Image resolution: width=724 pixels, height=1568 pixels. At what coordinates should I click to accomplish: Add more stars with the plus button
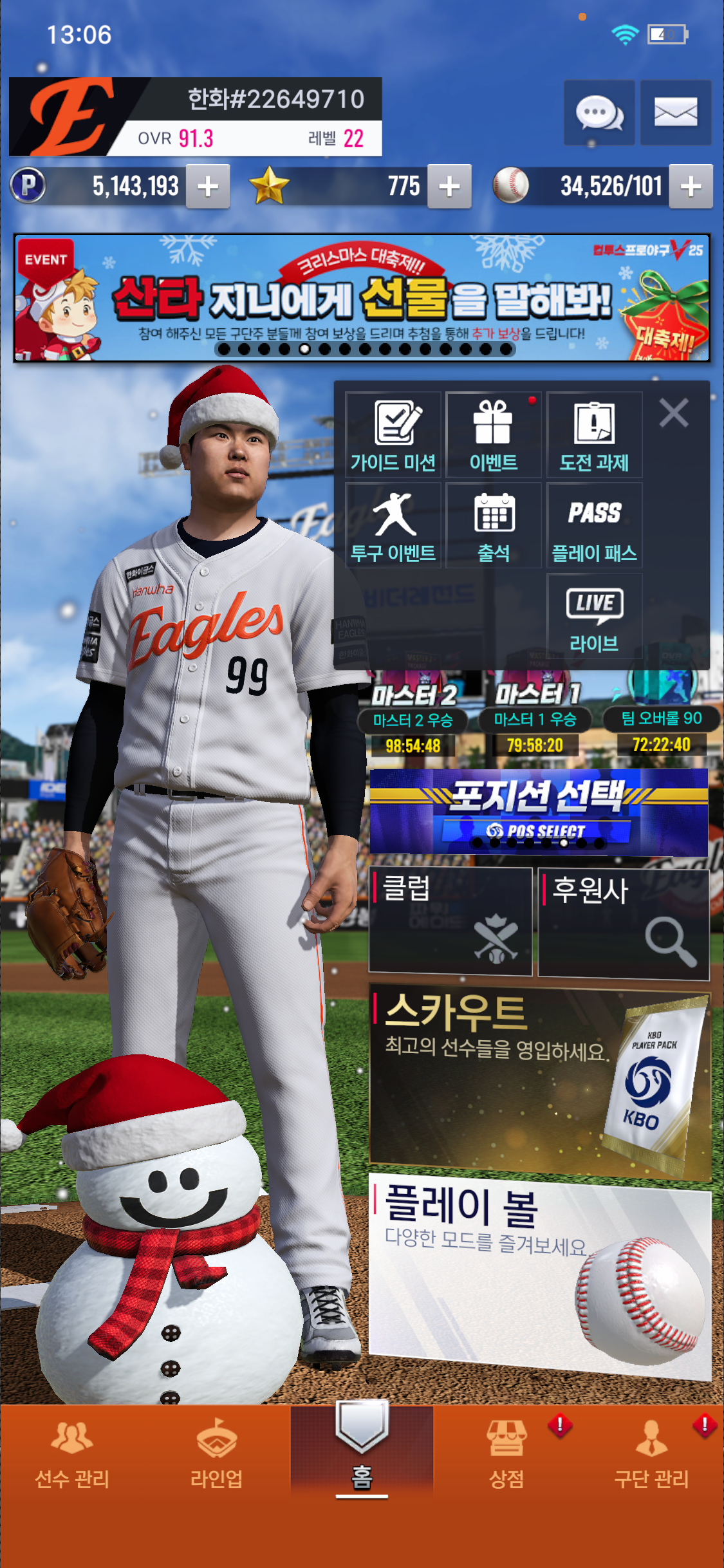point(449,187)
